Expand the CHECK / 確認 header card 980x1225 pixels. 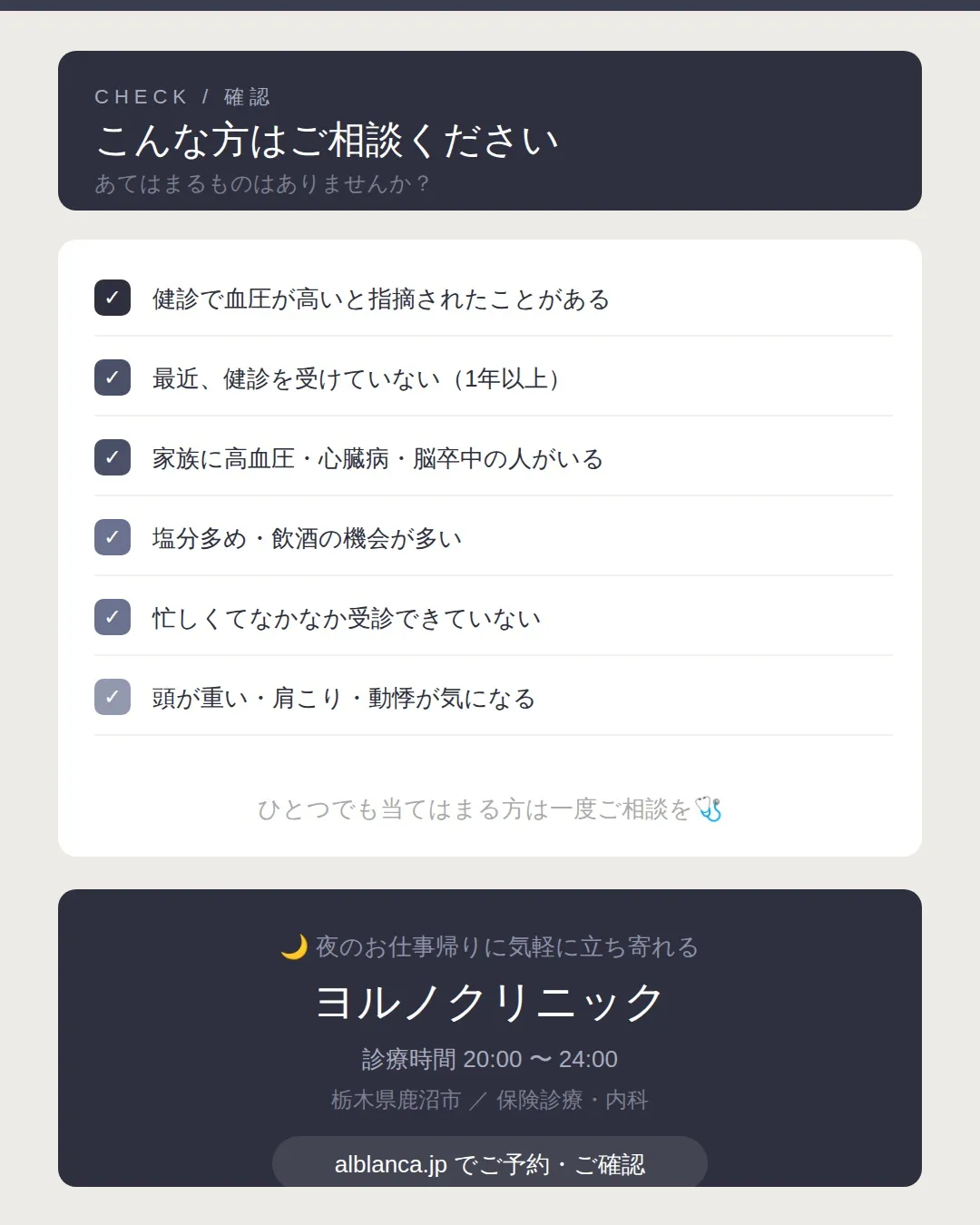[x=490, y=132]
